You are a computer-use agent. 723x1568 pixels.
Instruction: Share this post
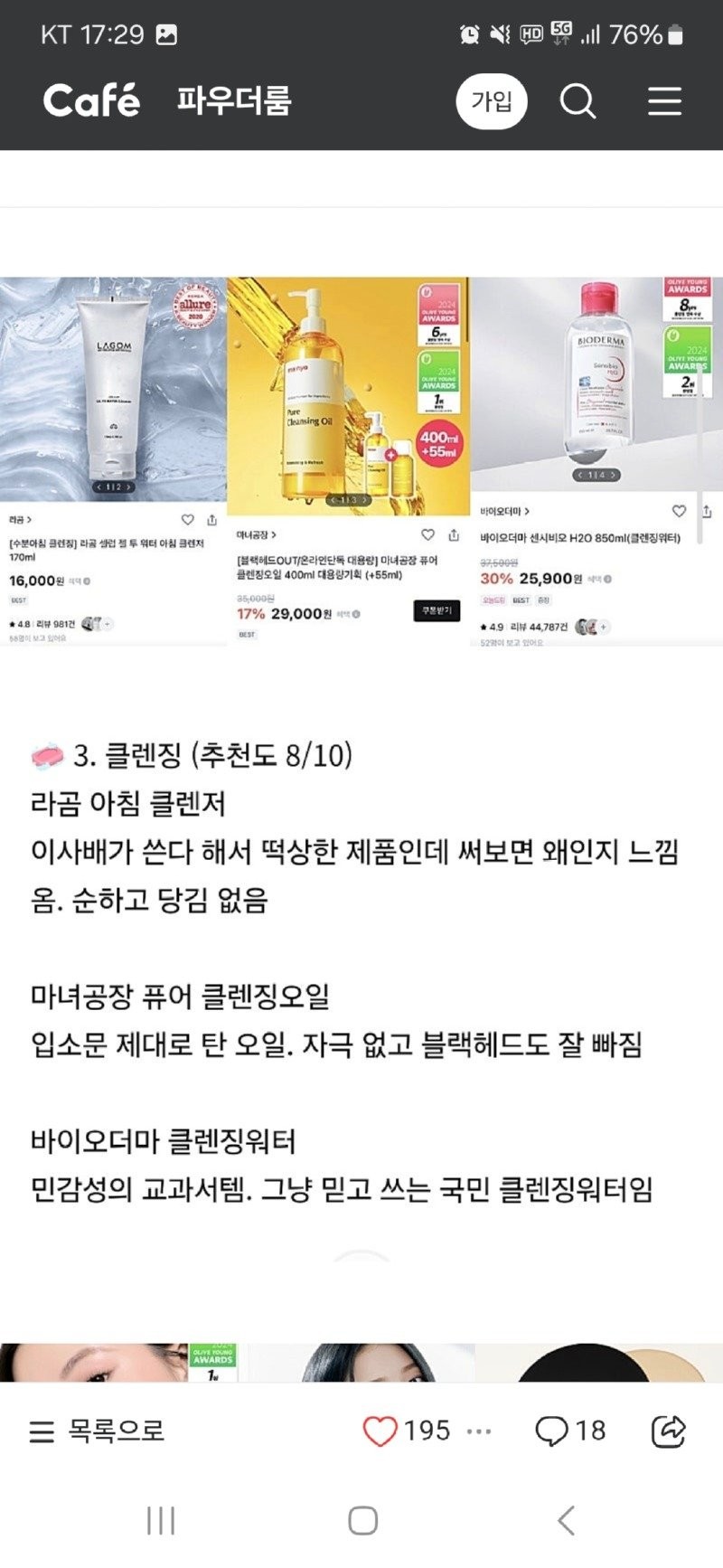(669, 1431)
